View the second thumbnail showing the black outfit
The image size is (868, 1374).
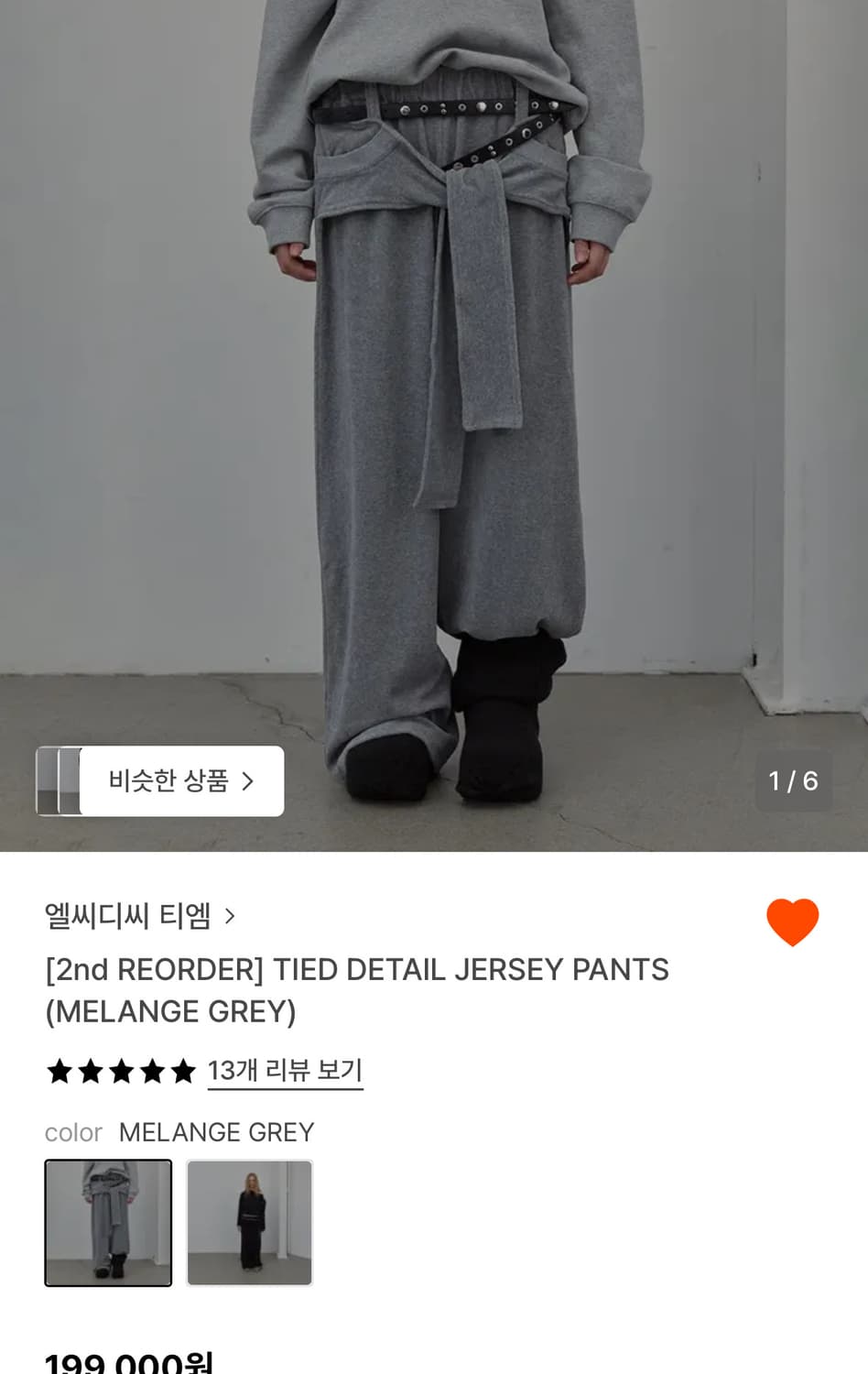(x=249, y=1223)
